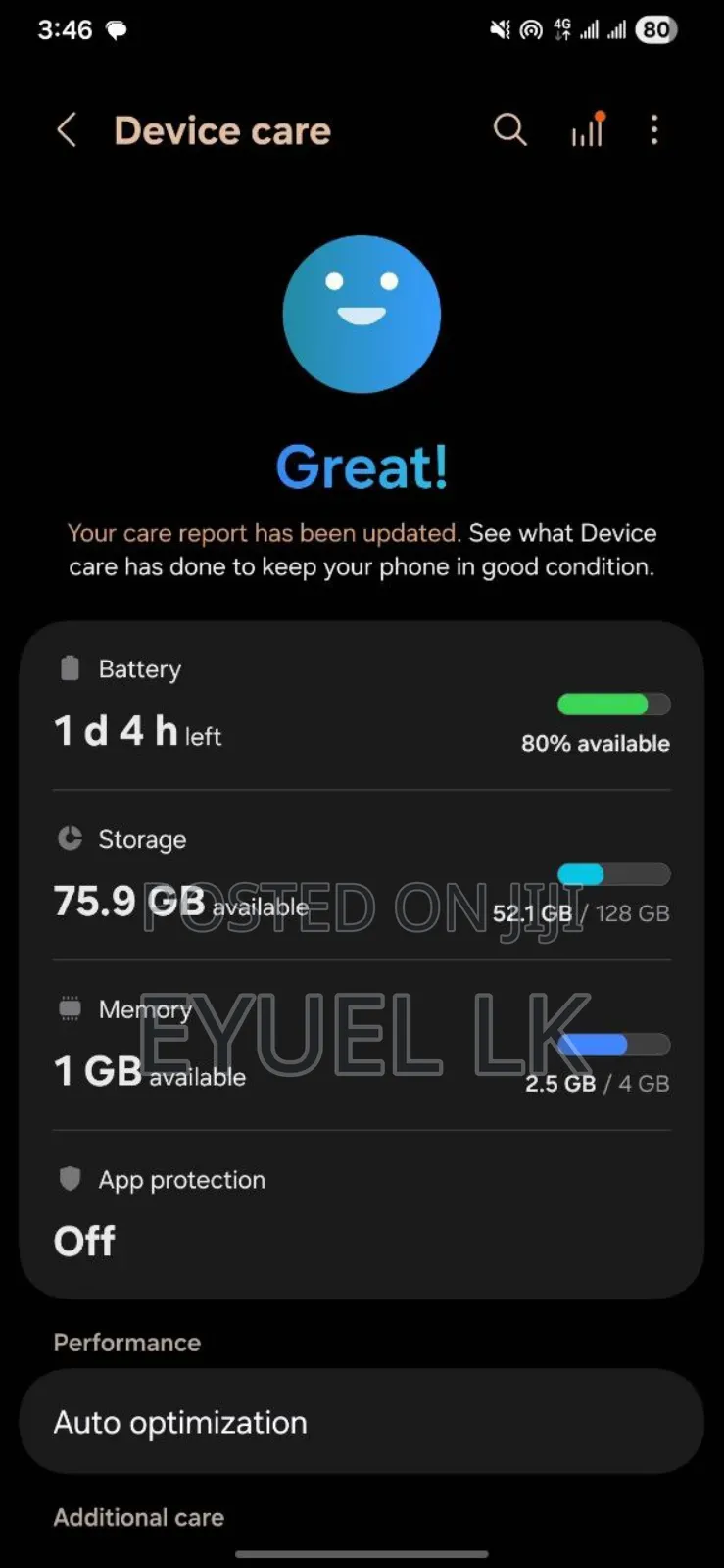Open the statistics chart icon
This screenshot has width=724, height=1568.
(x=586, y=129)
